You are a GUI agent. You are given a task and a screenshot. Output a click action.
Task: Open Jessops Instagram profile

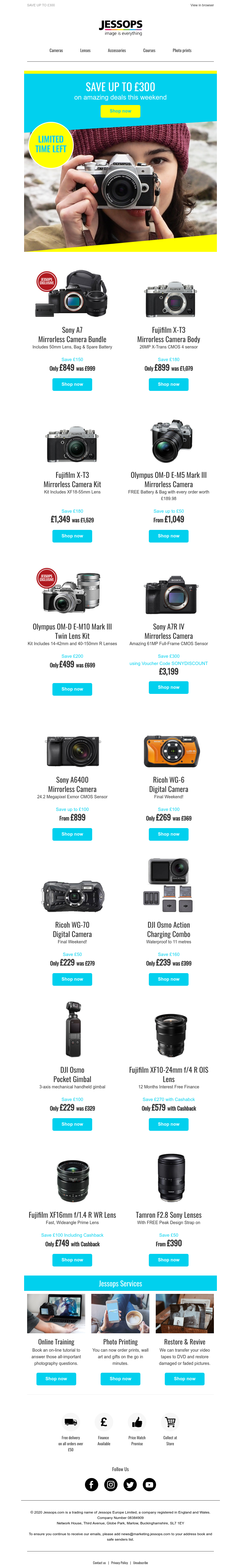pyautogui.click(x=111, y=1485)
